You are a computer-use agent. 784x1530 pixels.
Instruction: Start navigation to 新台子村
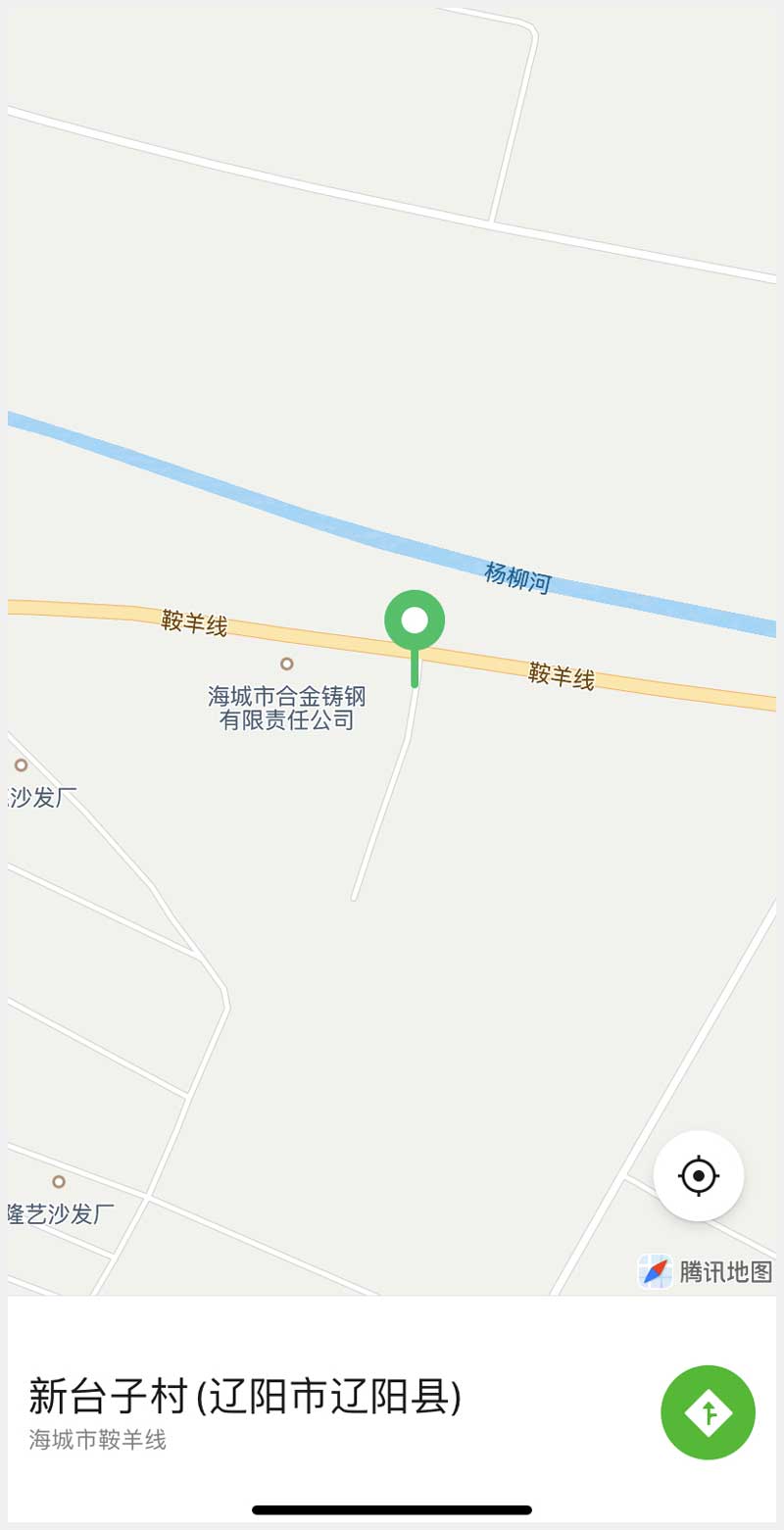click(708, 1412)
